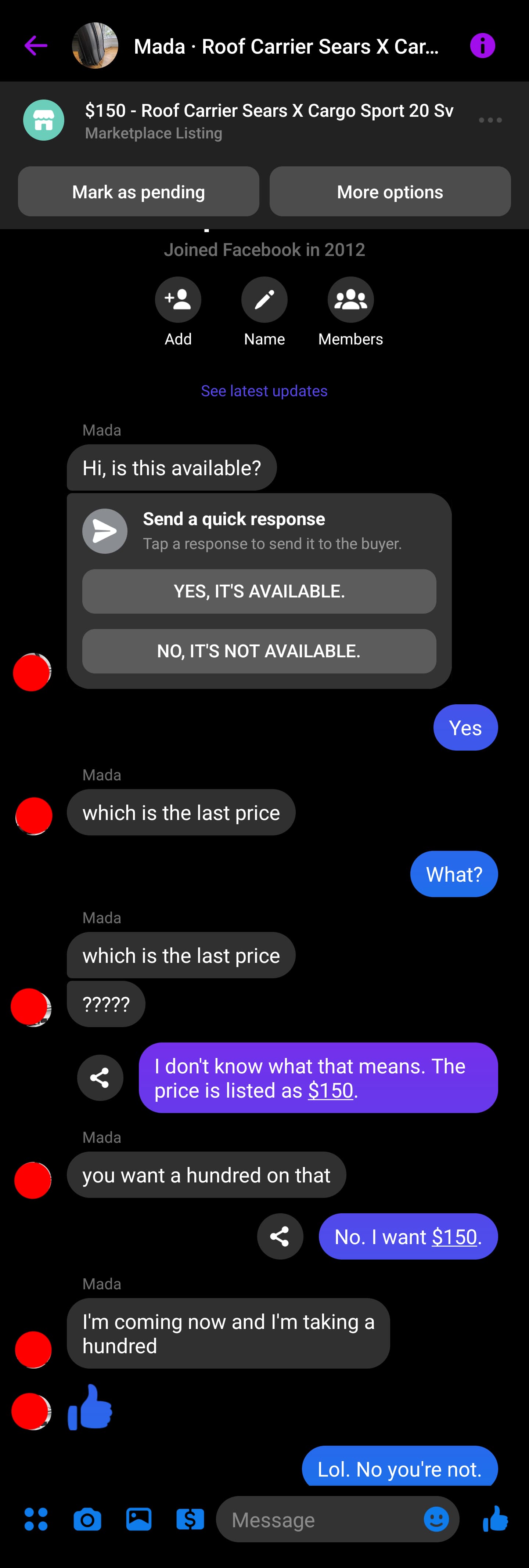Share the "I don't know what that means" message
The image size is (529, 1568).
100,1078
